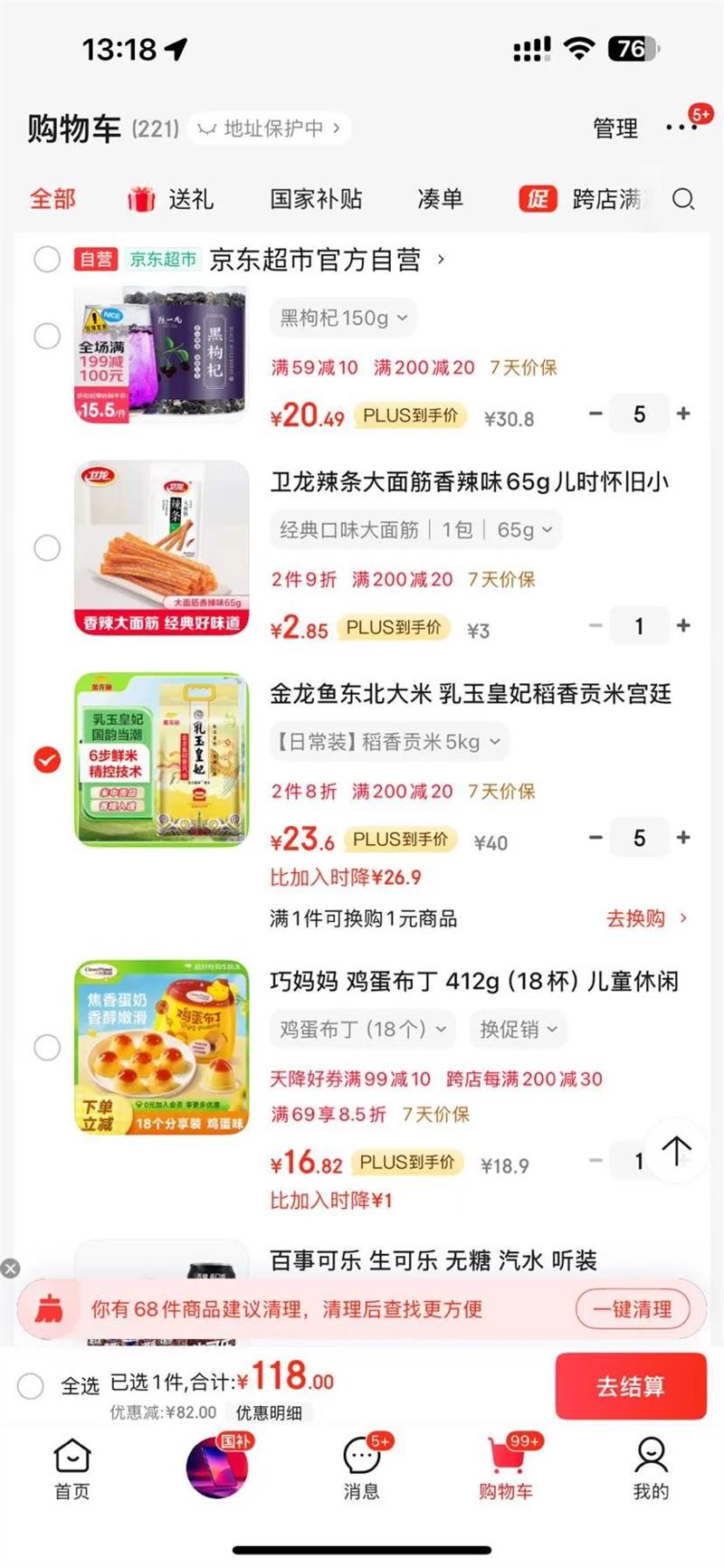View 优惠明细 discount details

(269, 1412)
